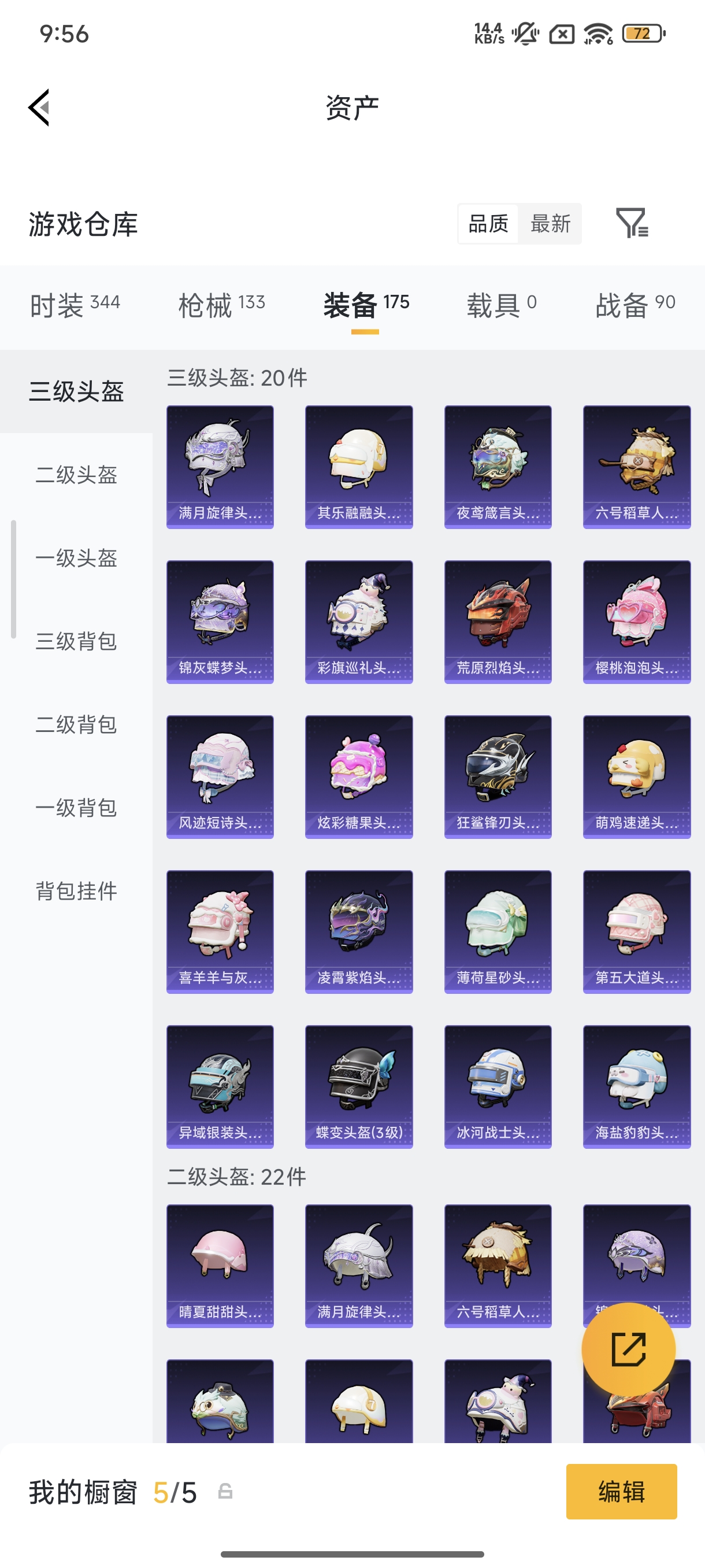The width and height of the screenshot is (705, 1568).
Task: Open the 蝶变头盔(3级) item
Action: click(359, 1086)
